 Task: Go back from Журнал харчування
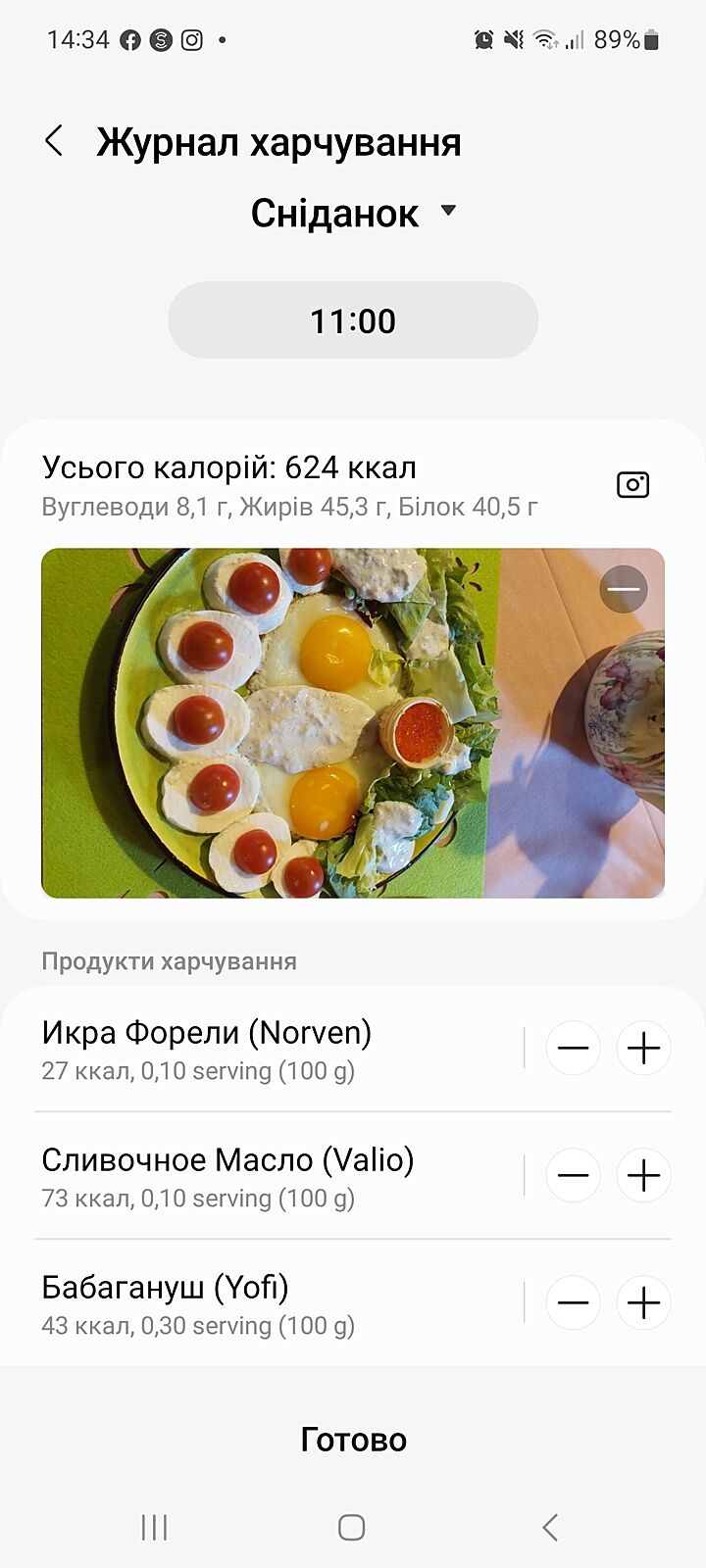coord(54,141)
